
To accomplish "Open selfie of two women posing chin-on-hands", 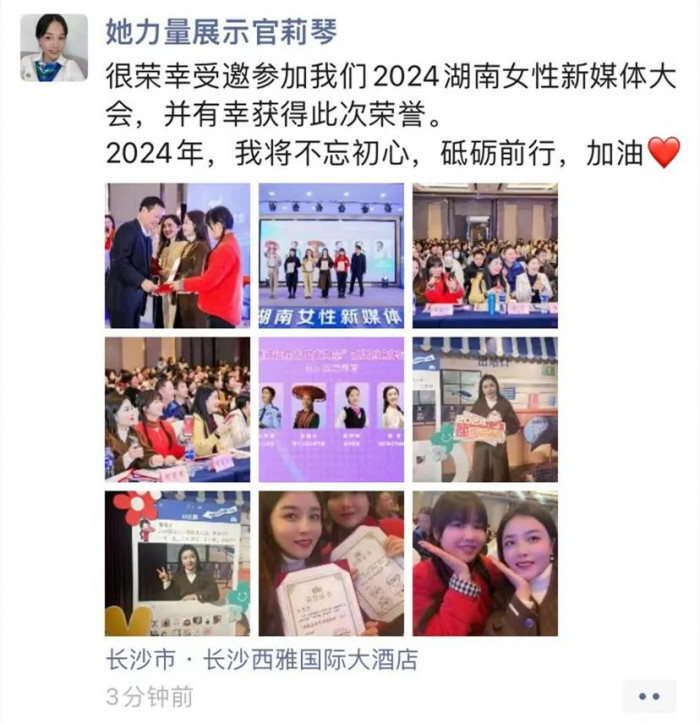I will 485,563.
